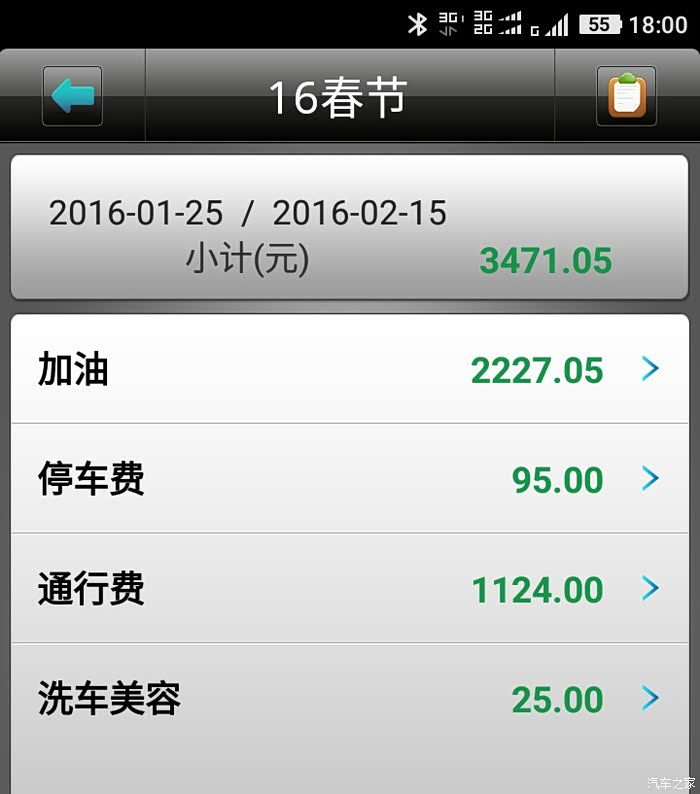
Task: Open the 通行费 toll expenses
Action: tap(349, 588)
